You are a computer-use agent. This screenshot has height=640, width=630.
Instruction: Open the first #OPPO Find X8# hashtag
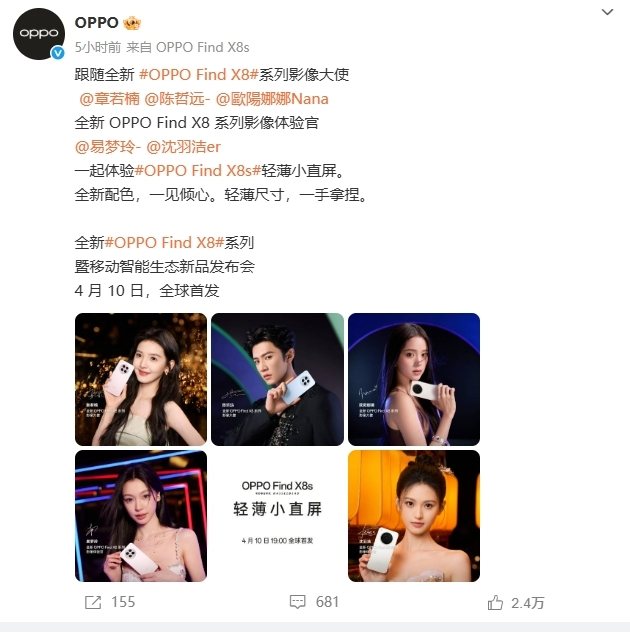(198, 73)
